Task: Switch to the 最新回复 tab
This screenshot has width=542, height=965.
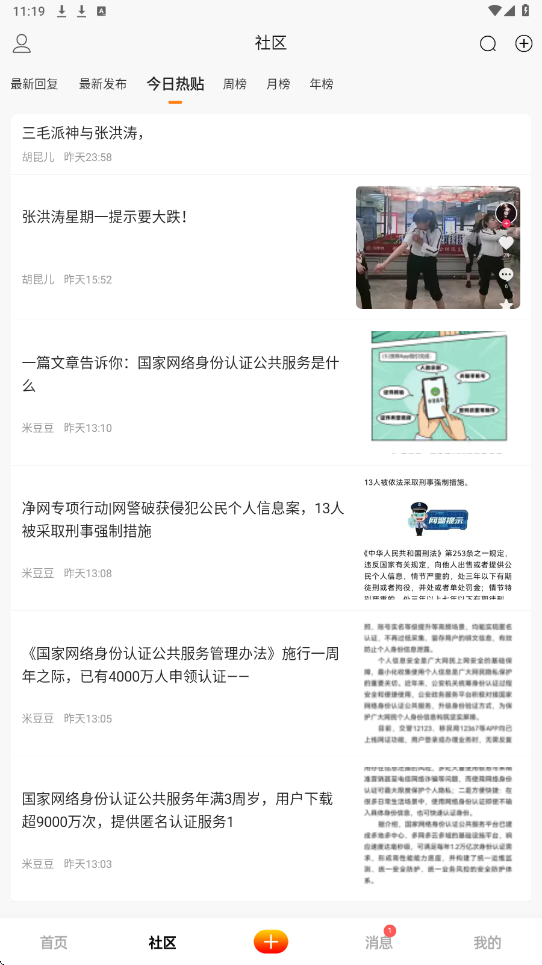Action: point(34,84)
